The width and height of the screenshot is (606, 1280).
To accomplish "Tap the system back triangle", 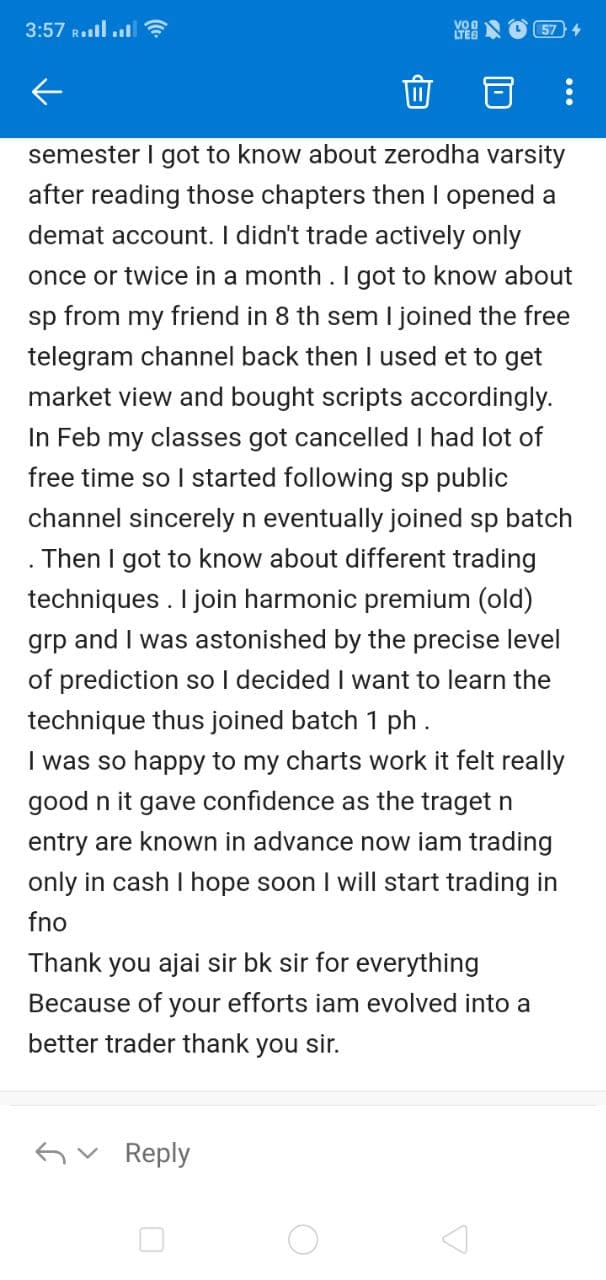I will pos(454,1240).
